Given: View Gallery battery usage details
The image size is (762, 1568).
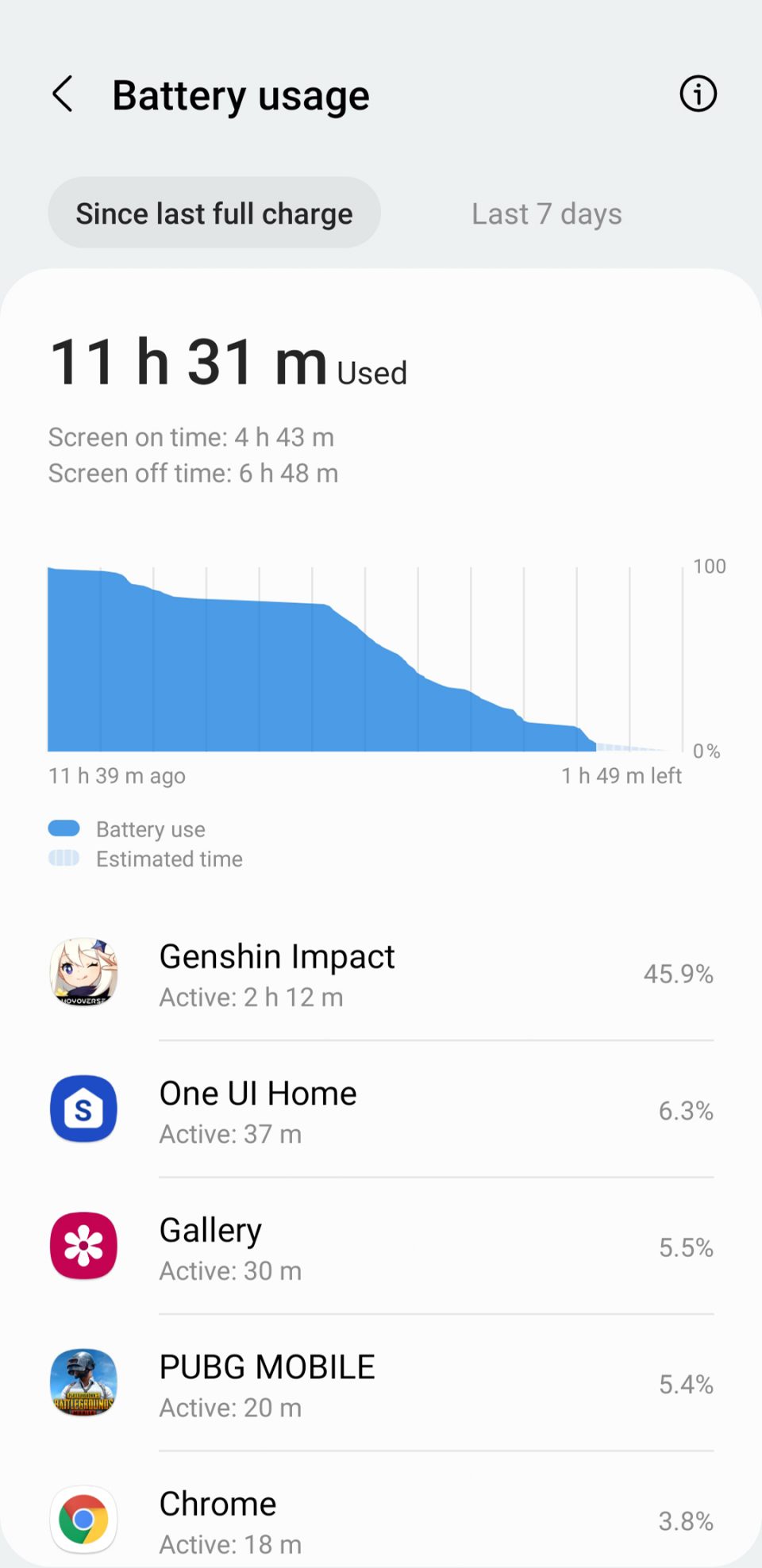Looking at the screenshot, I should click(381, 1247).
